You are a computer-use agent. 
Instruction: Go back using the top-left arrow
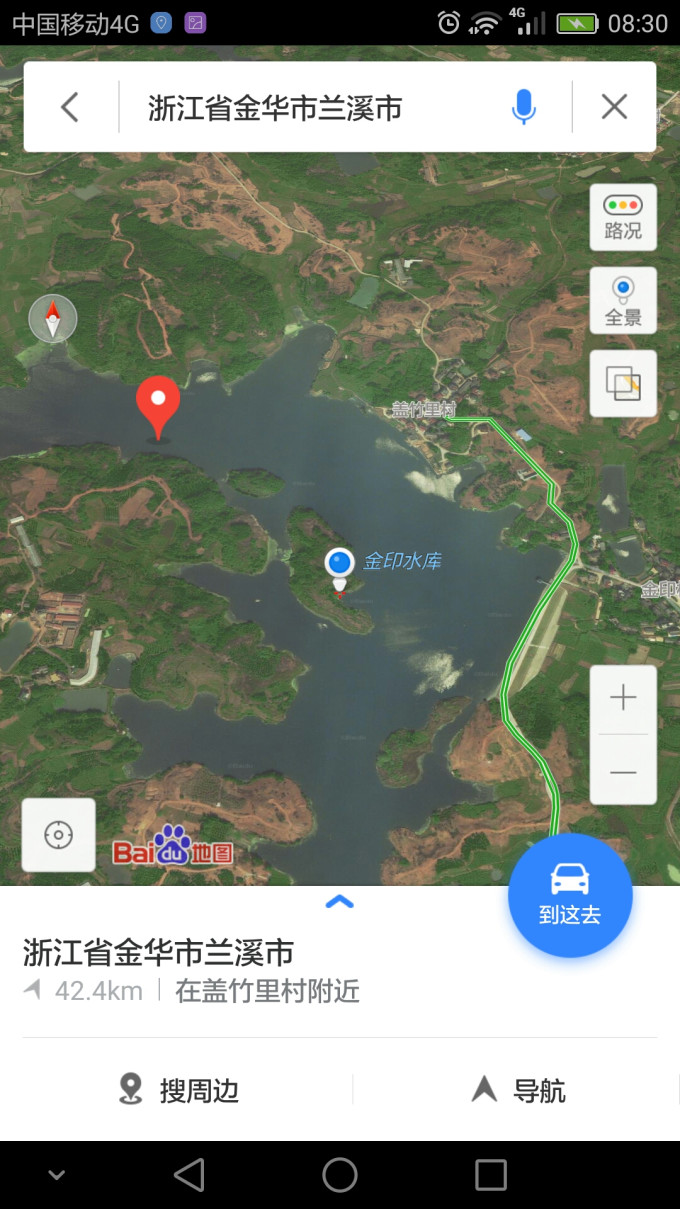pos(69,107)
